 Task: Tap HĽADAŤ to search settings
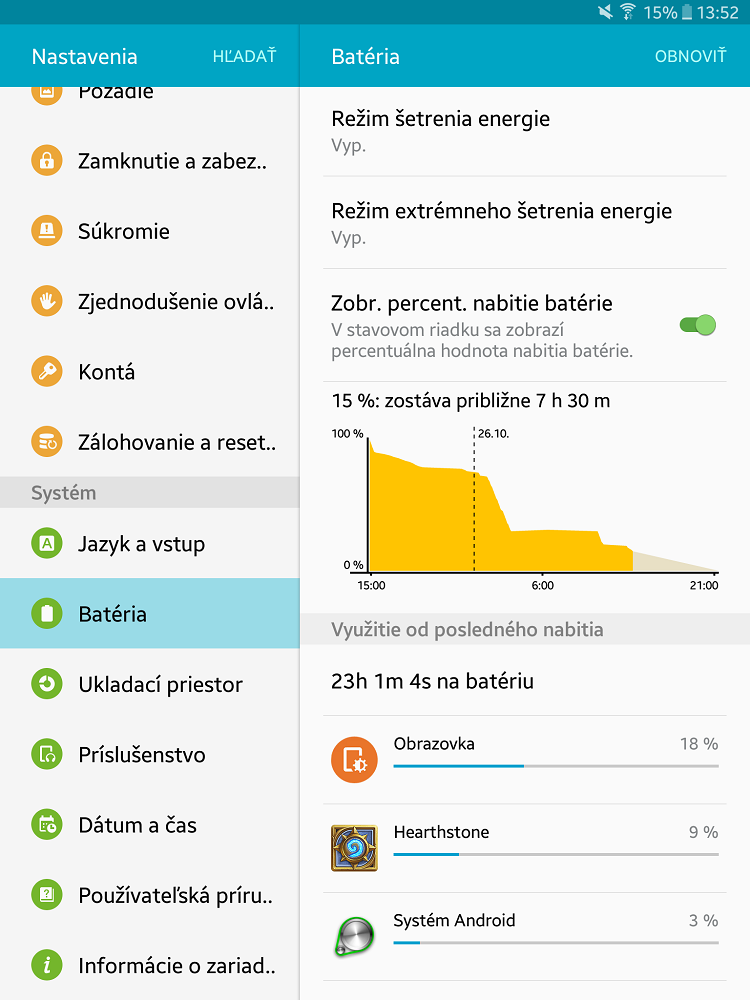[x=244, y=56]
